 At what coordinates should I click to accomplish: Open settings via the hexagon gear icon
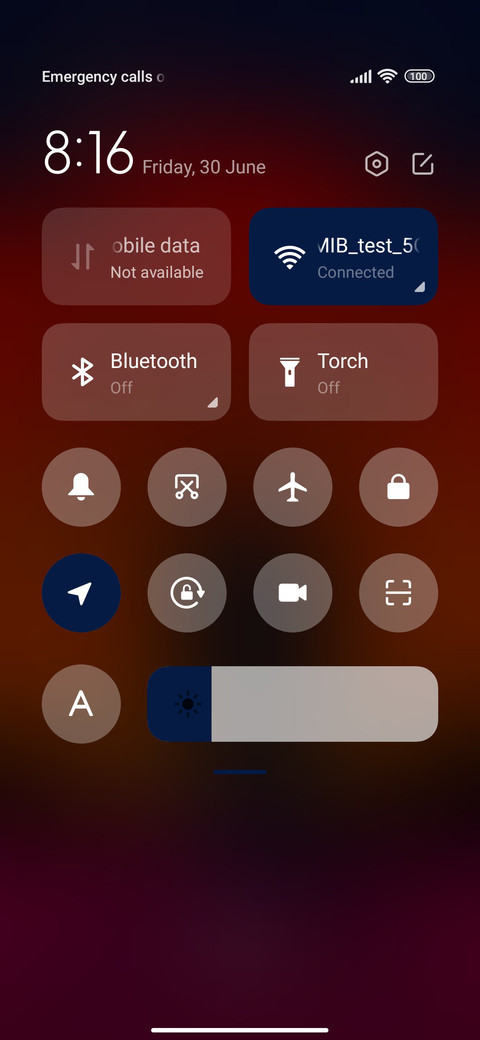tap(377, 164)
